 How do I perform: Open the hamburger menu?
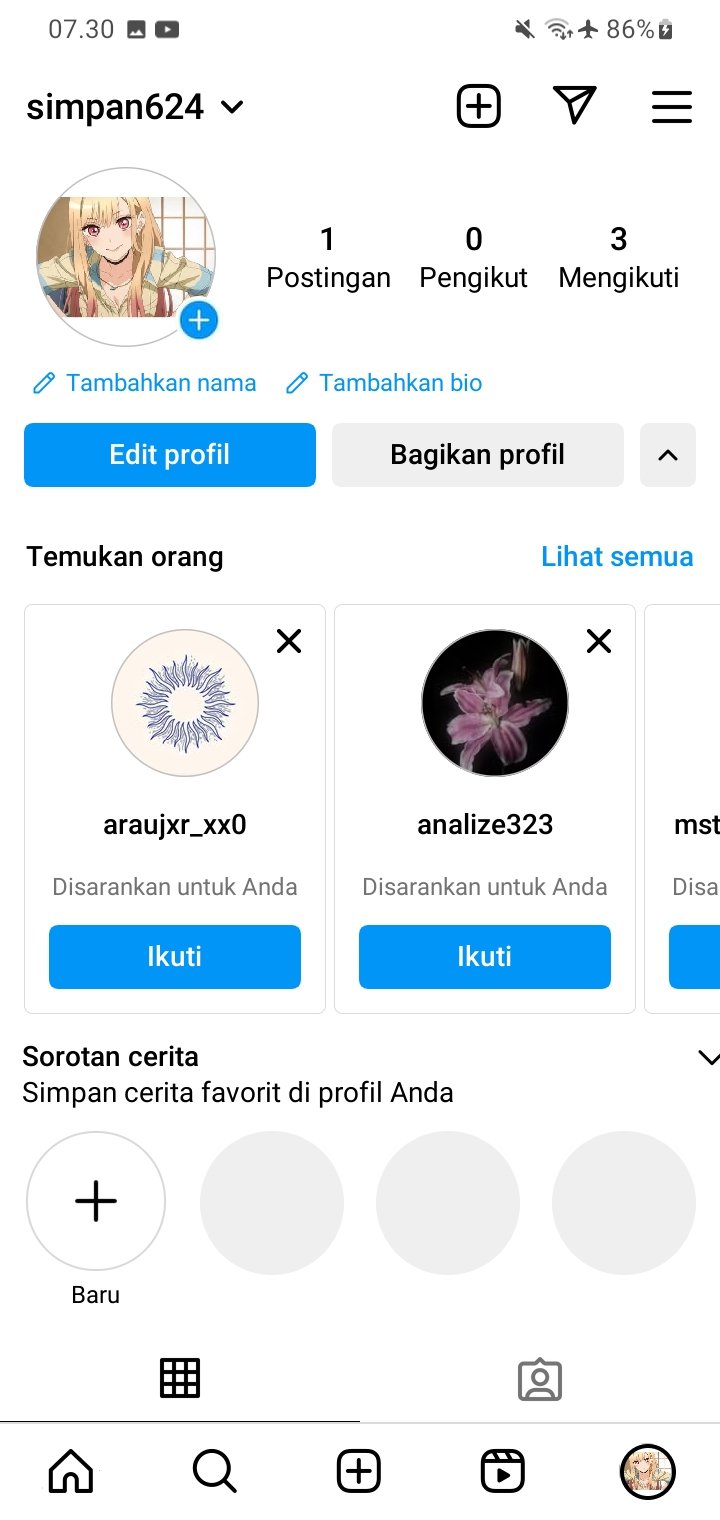(x=671, y=107)
